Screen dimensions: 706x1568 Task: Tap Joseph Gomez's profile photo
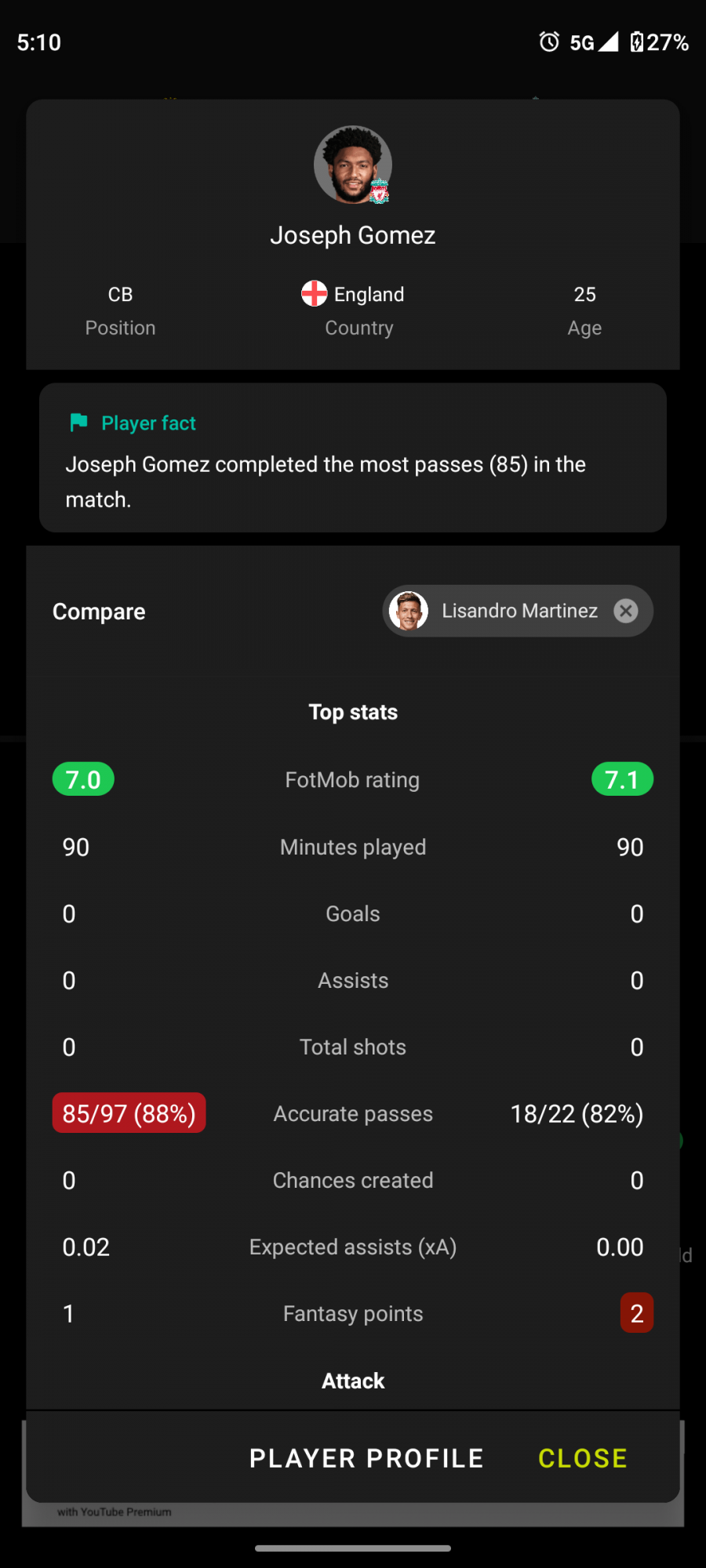coord(353,165)
